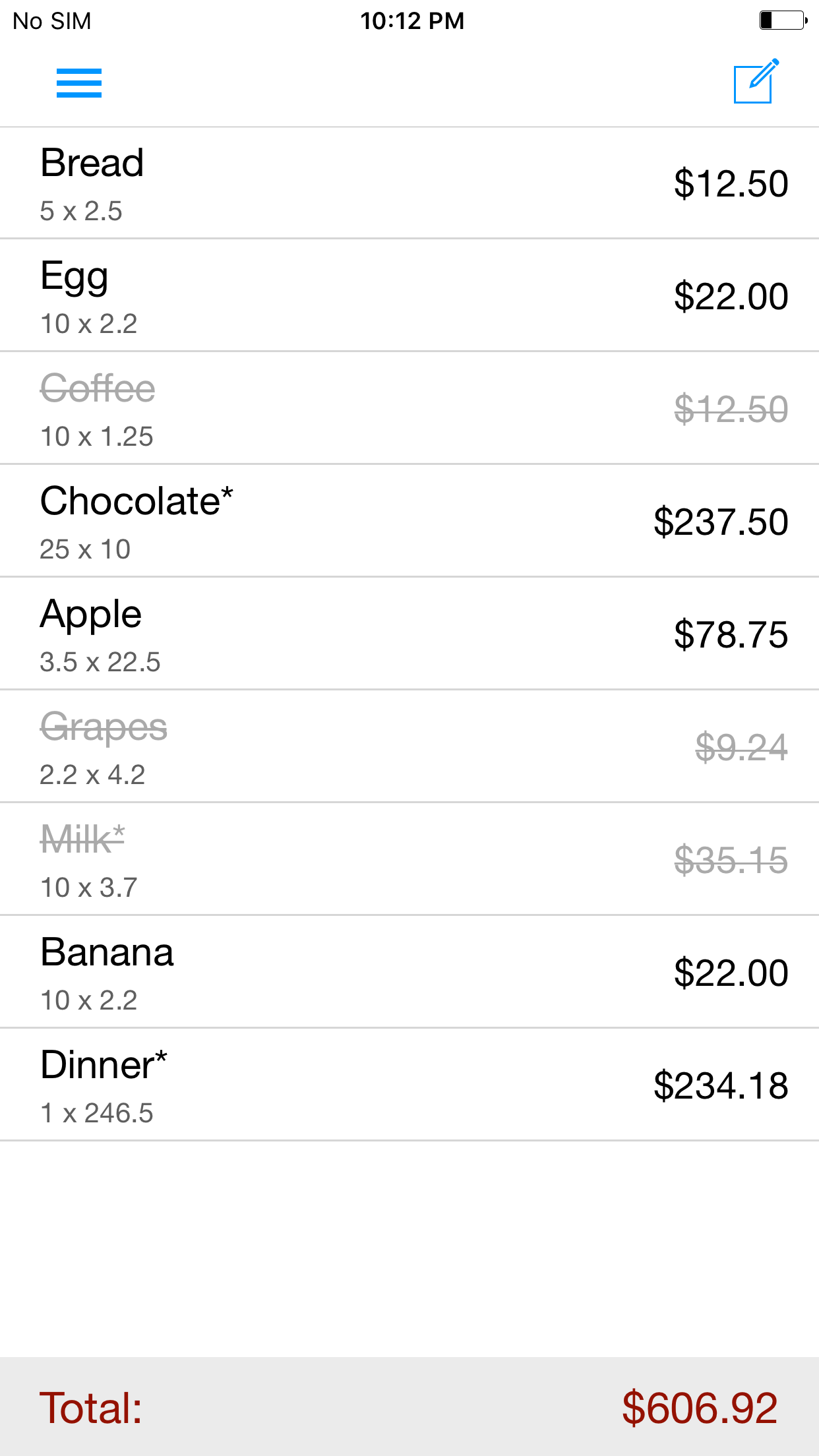The width and height of the screenshot is (819, 1456).
Task: Select the Banana item row
Action: tap(409, 972)
